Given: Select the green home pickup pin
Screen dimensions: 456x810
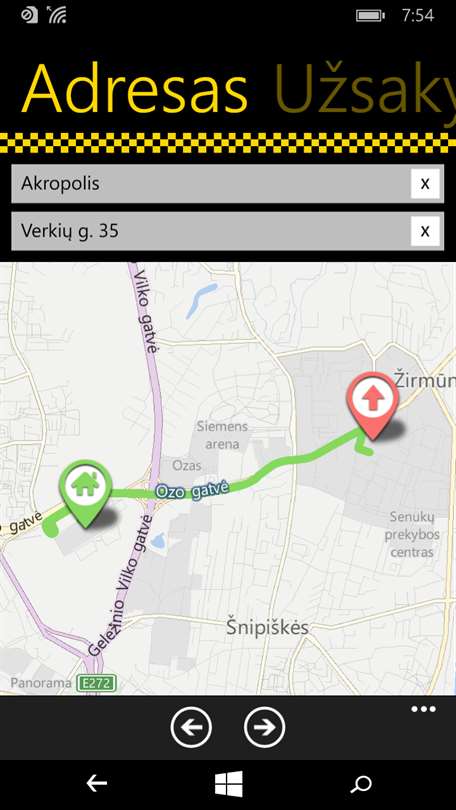Looking at the screenshot, I should (85, 492).
